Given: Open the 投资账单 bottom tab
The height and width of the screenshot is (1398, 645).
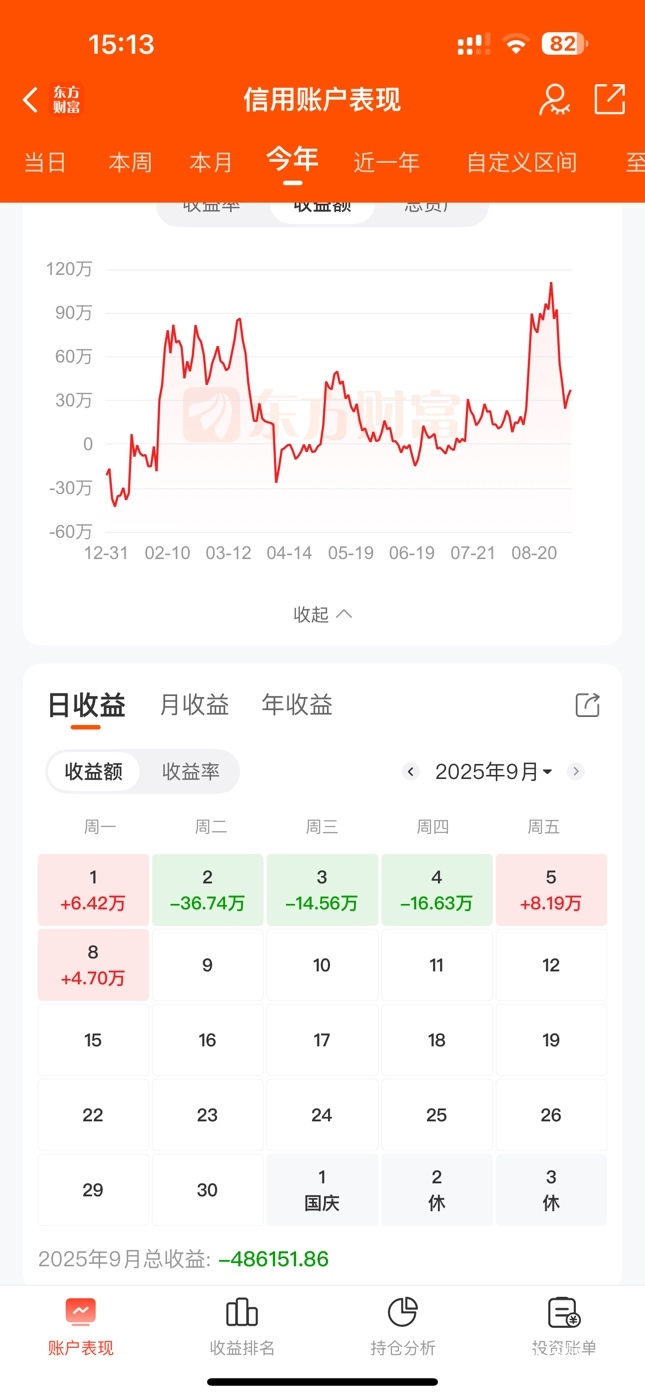Looking at the screenshot, I should coord(564,1327).
